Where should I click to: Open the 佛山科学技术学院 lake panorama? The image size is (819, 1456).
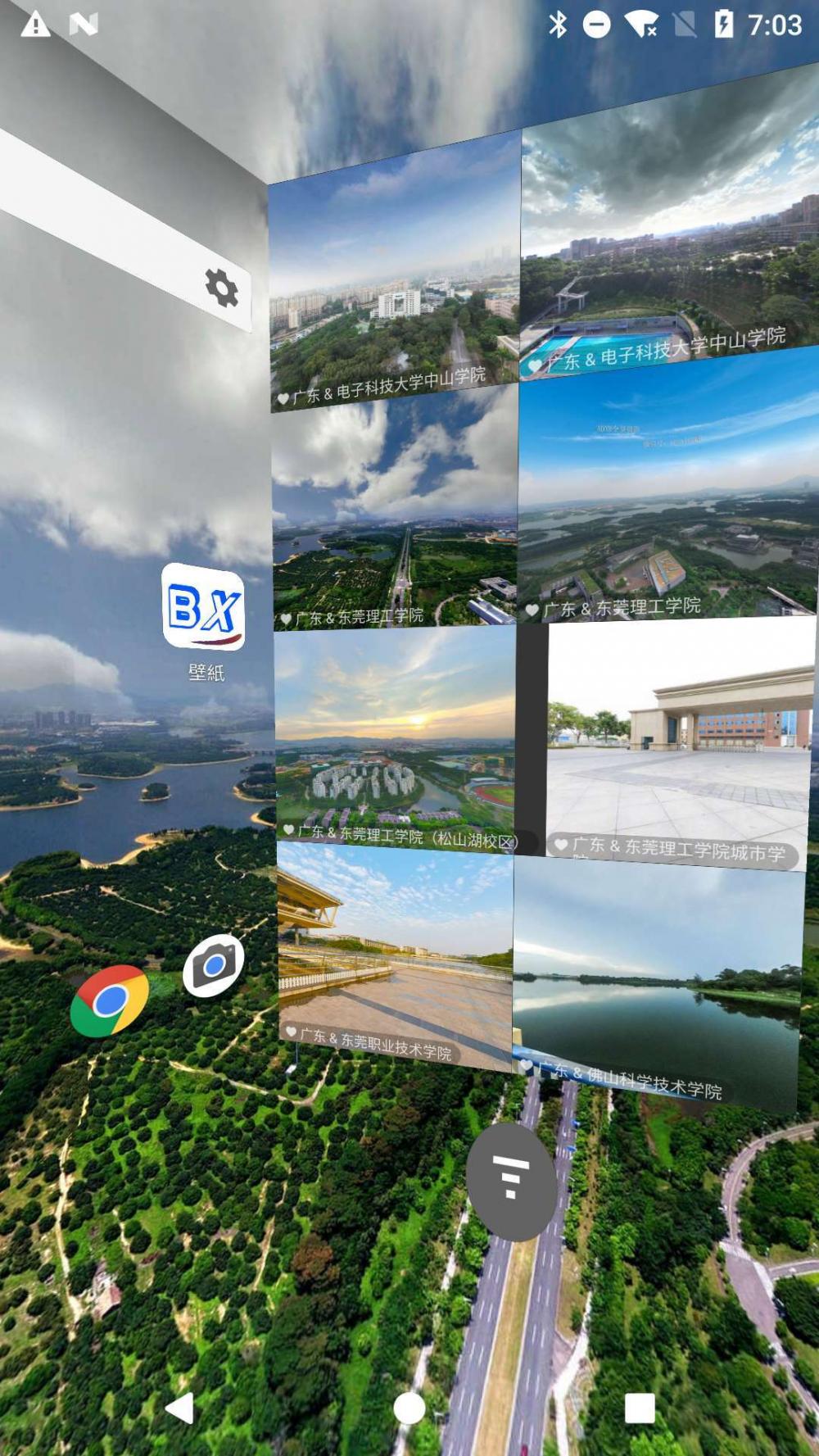click(657, 983)
